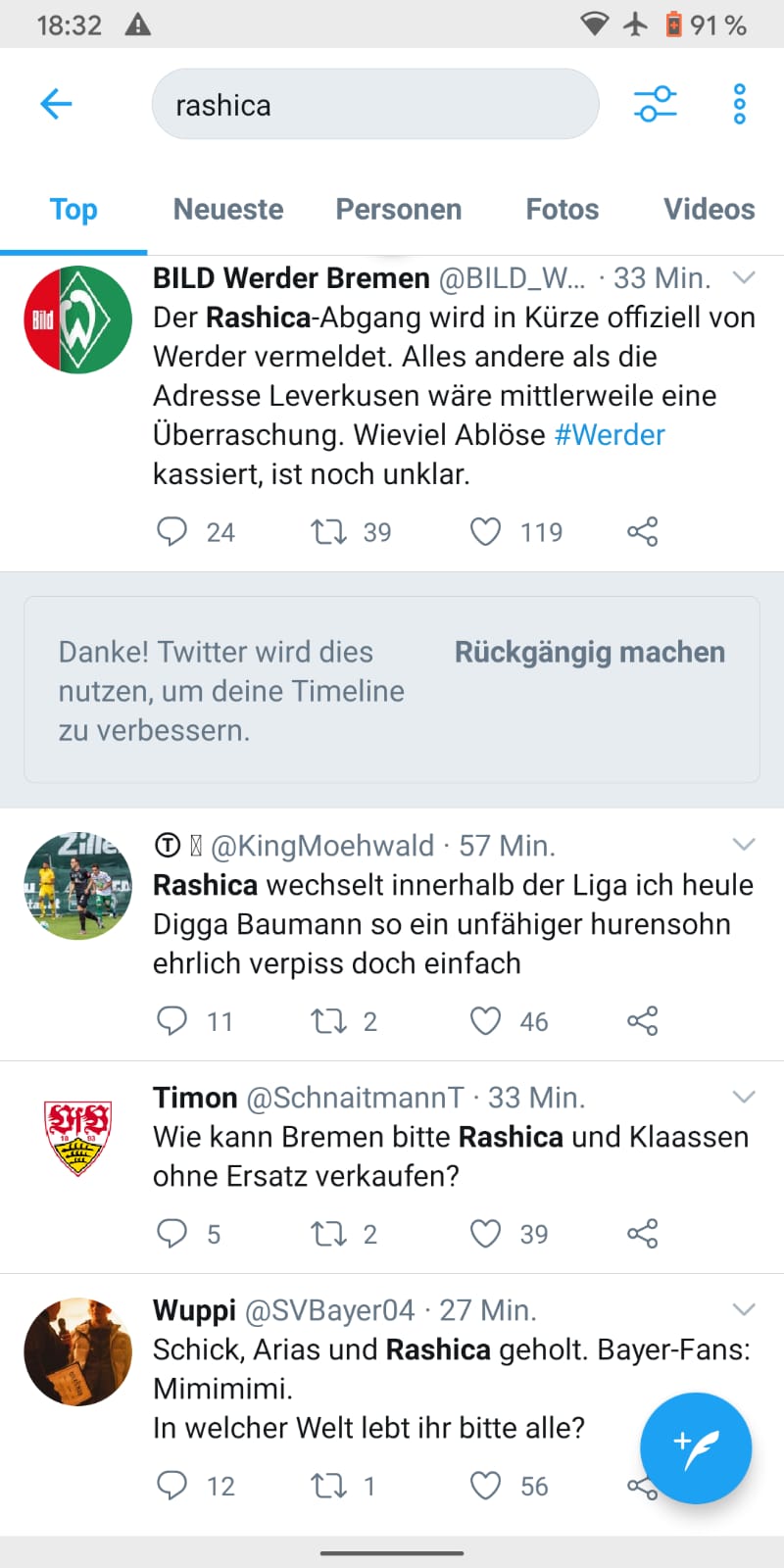784x1568 pixels.
Task: Open the three-dot overflow menu
Action: [739, 104]
